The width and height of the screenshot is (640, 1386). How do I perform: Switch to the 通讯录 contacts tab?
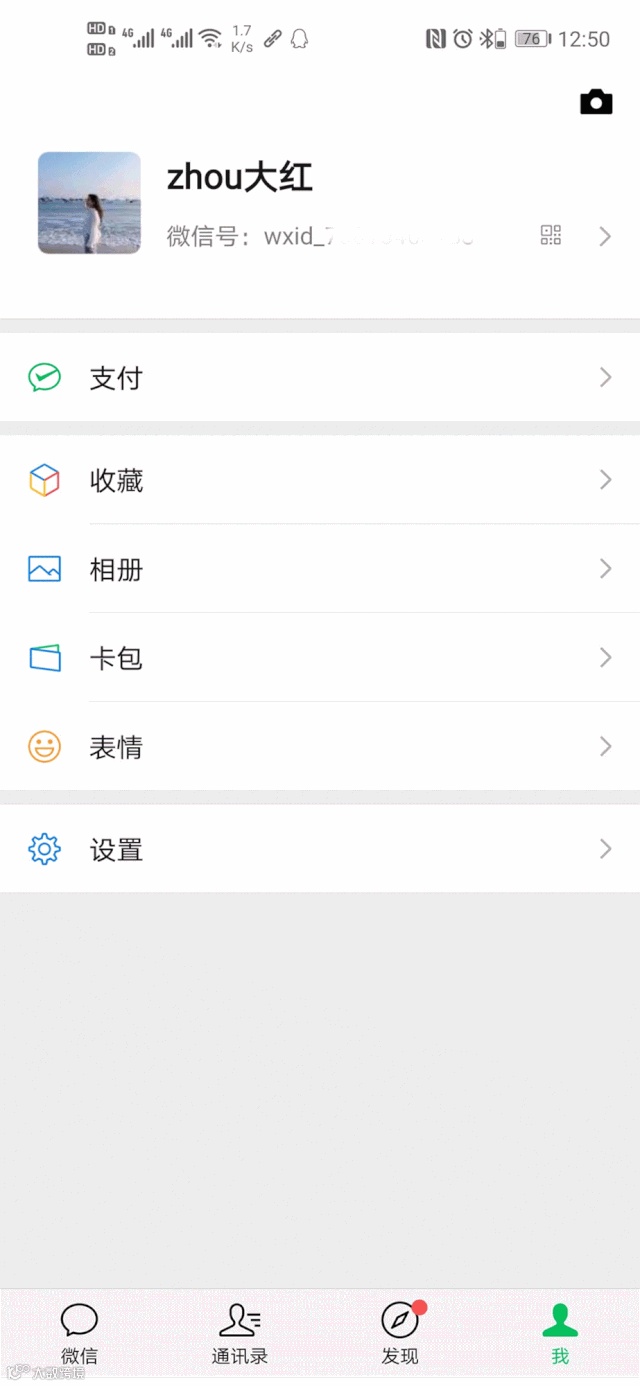pyautogui.click(x=240, y=1333)
